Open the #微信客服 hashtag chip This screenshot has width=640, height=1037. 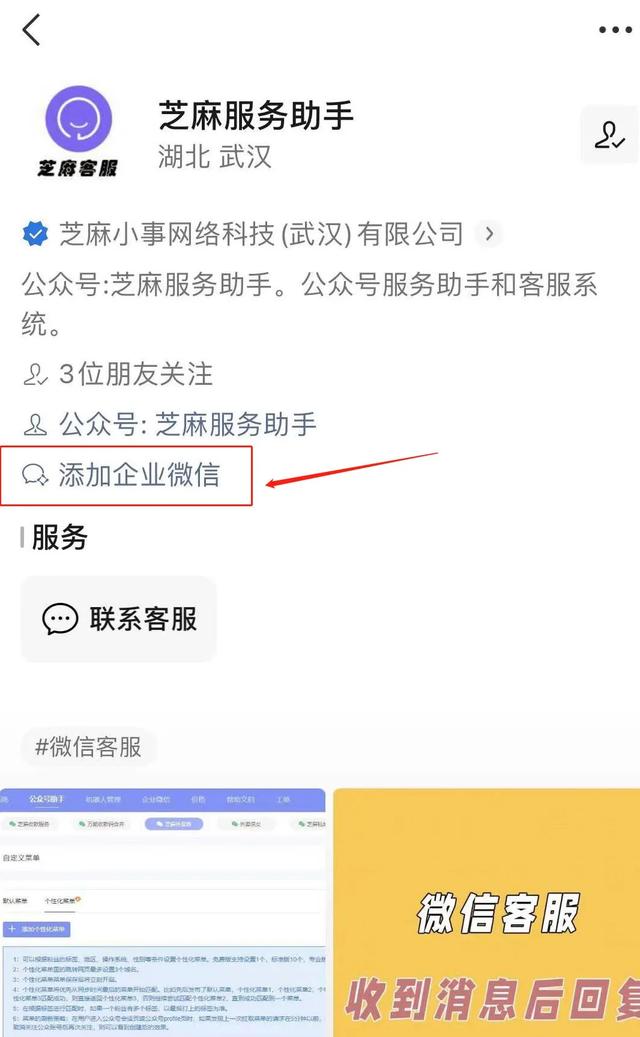tap(88, 746)
